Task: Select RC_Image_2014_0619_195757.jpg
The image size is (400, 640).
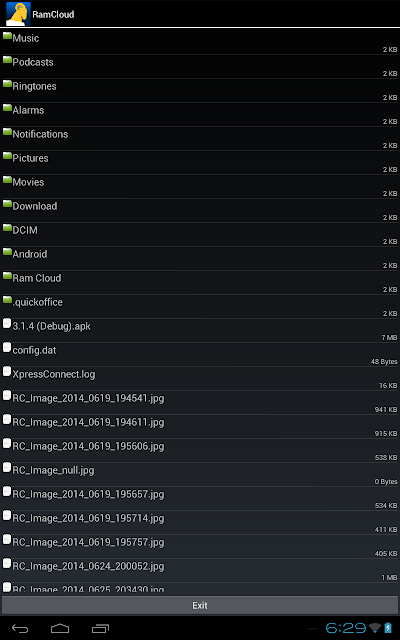Action: [200, 547]
